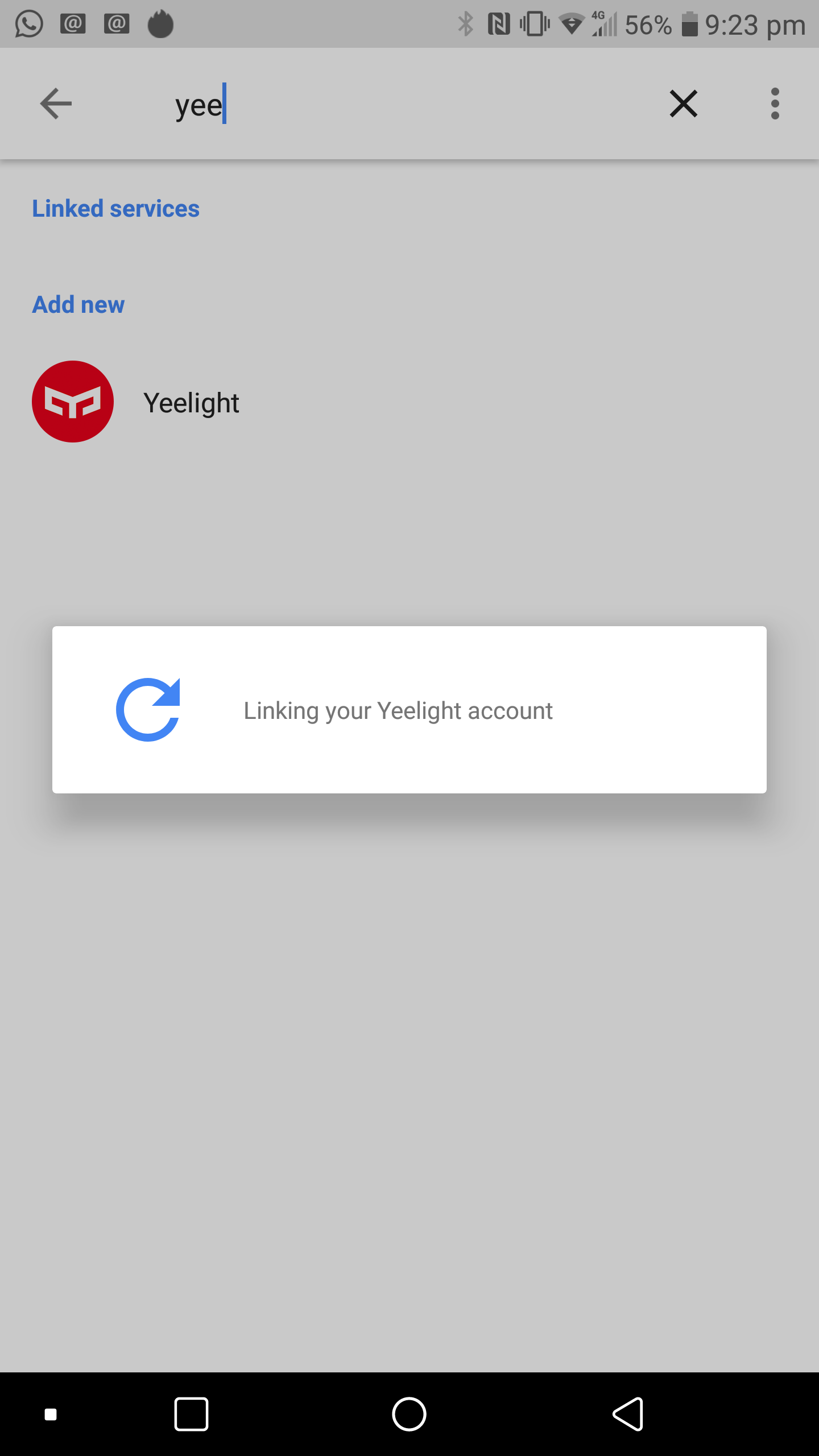Open recent apps from navigation bar
819x1456 pixels.
tap(191, 1414)
